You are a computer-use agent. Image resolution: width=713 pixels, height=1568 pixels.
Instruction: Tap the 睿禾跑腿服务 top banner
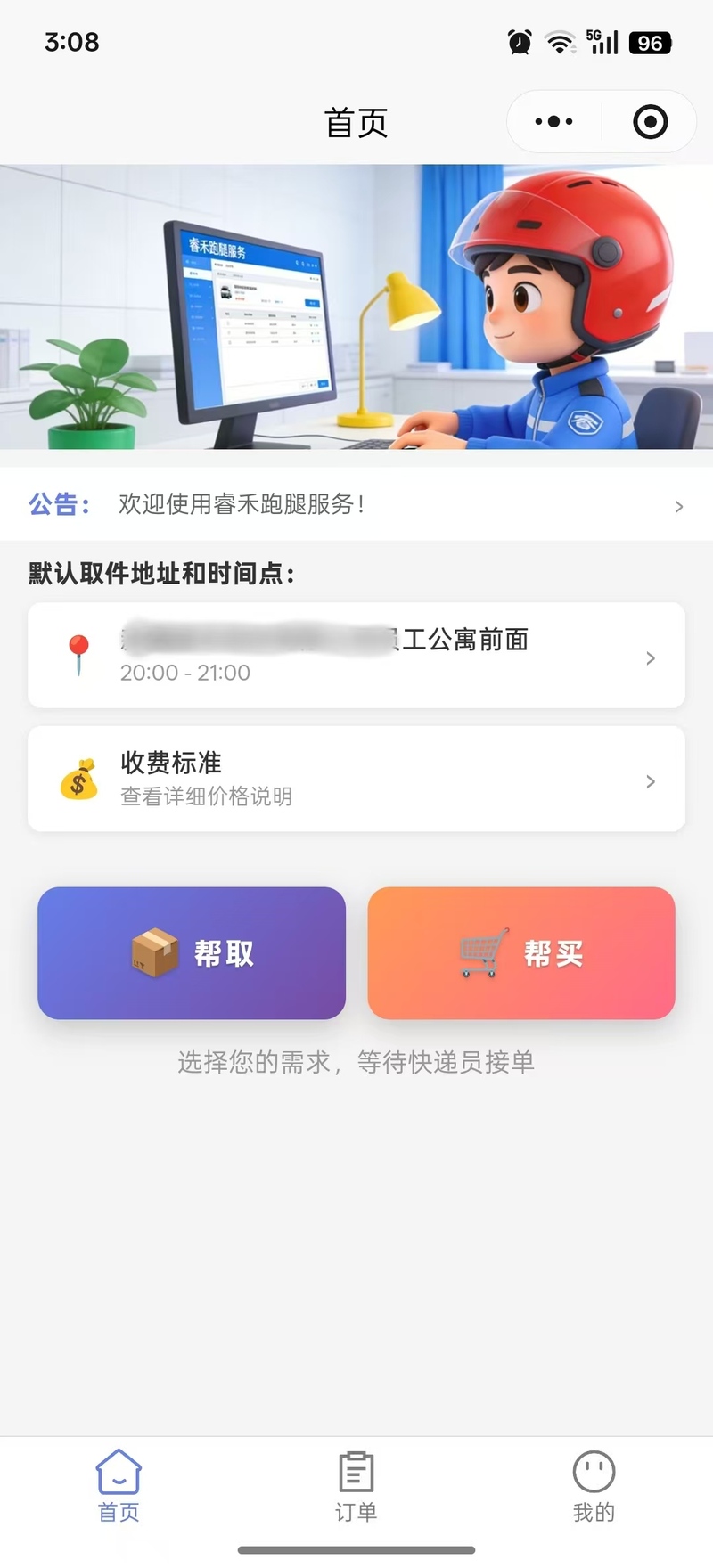[356, 306]
